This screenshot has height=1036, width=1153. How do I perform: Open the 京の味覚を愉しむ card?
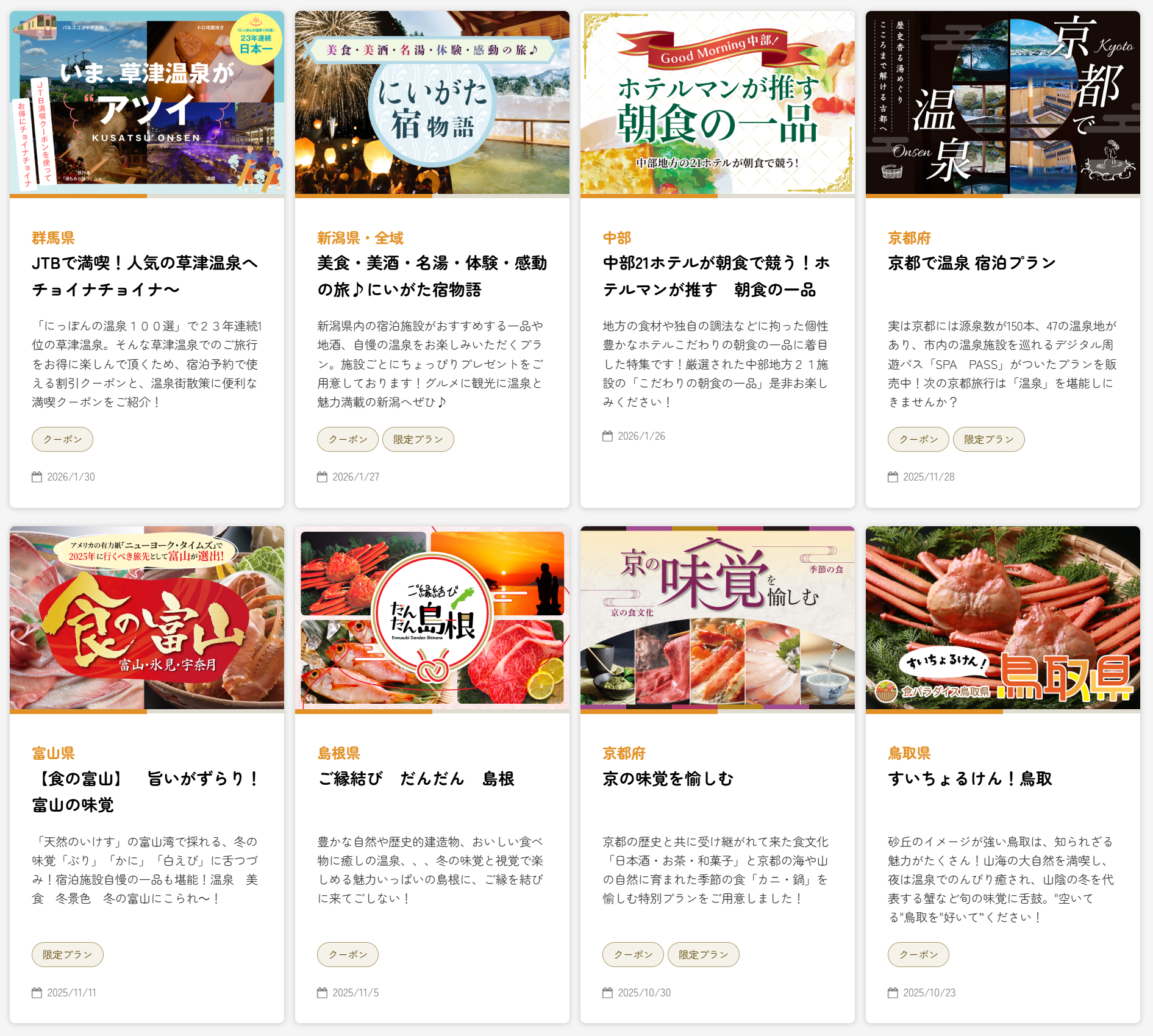pos(668,779)
